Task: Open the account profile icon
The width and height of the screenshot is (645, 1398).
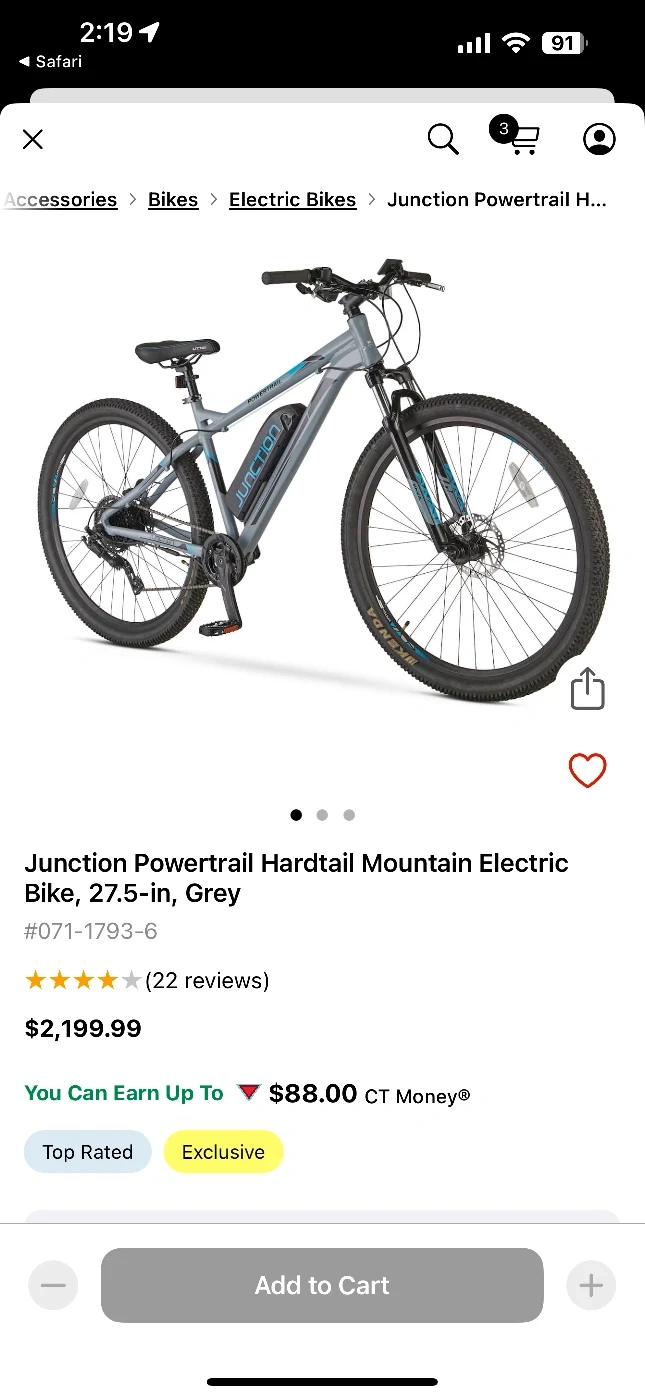Action: (599, 139)
